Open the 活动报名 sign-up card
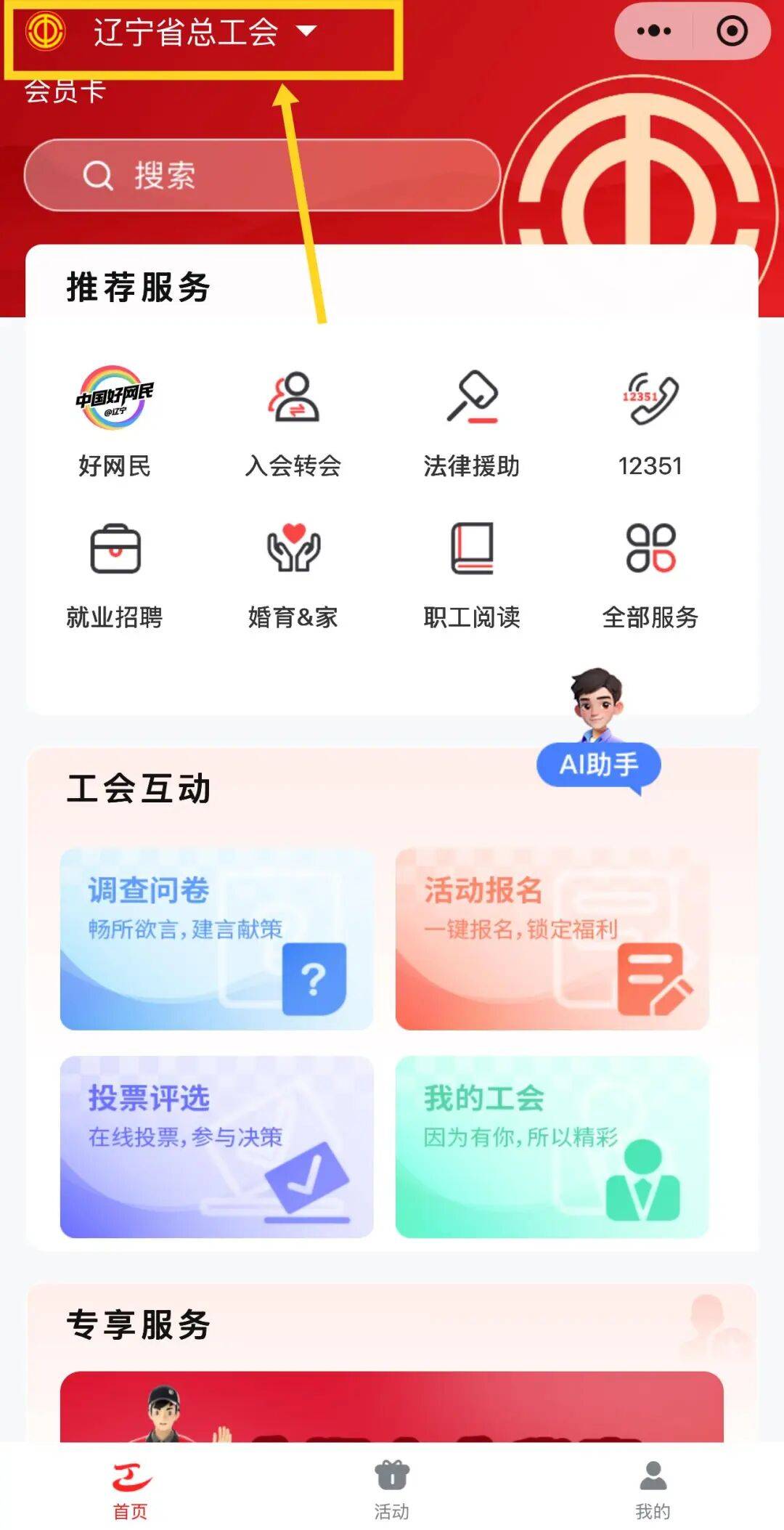This screenshot has width=784, height=1530. 552,938
